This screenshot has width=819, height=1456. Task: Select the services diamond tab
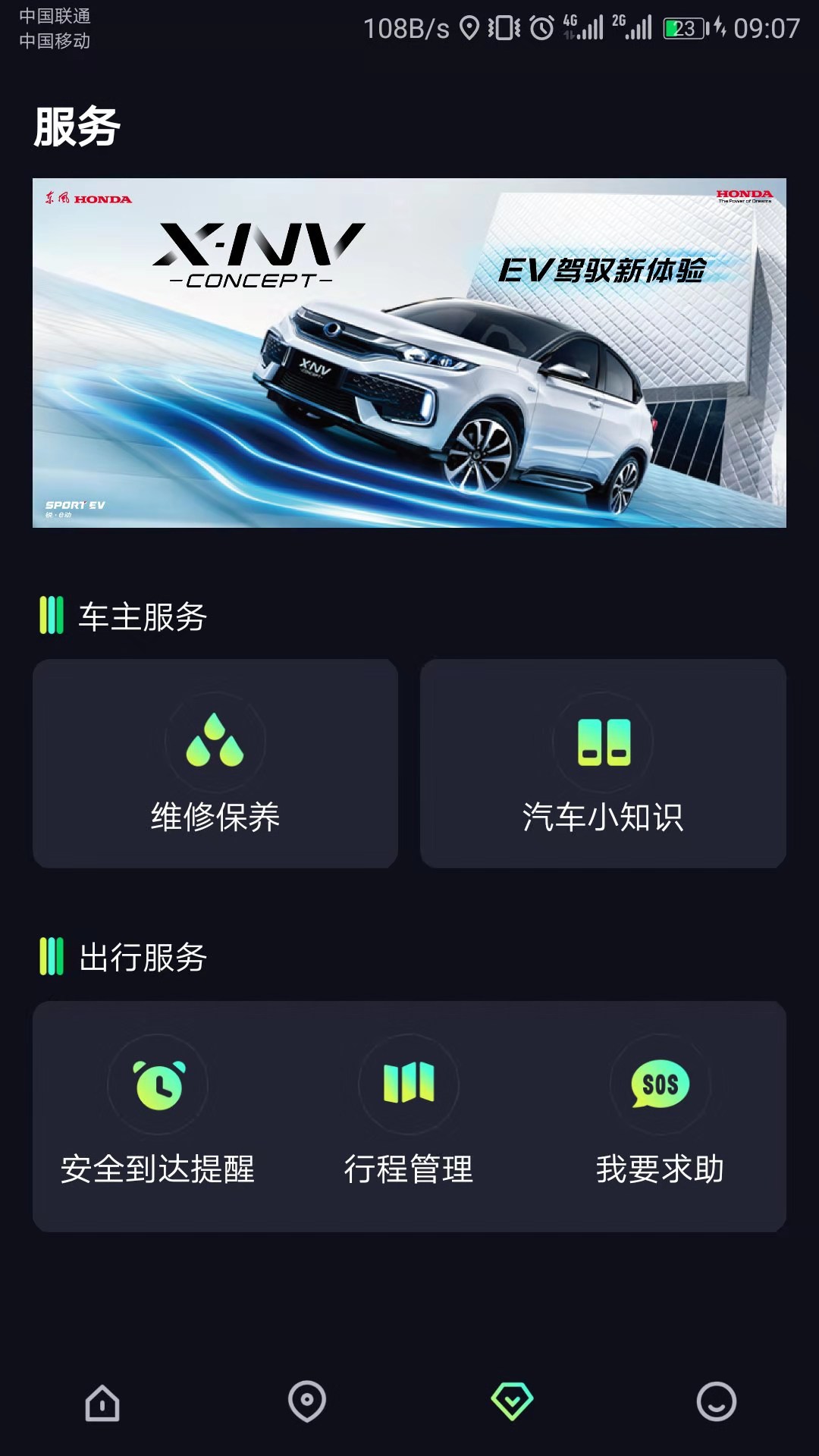pos(512,1402)
